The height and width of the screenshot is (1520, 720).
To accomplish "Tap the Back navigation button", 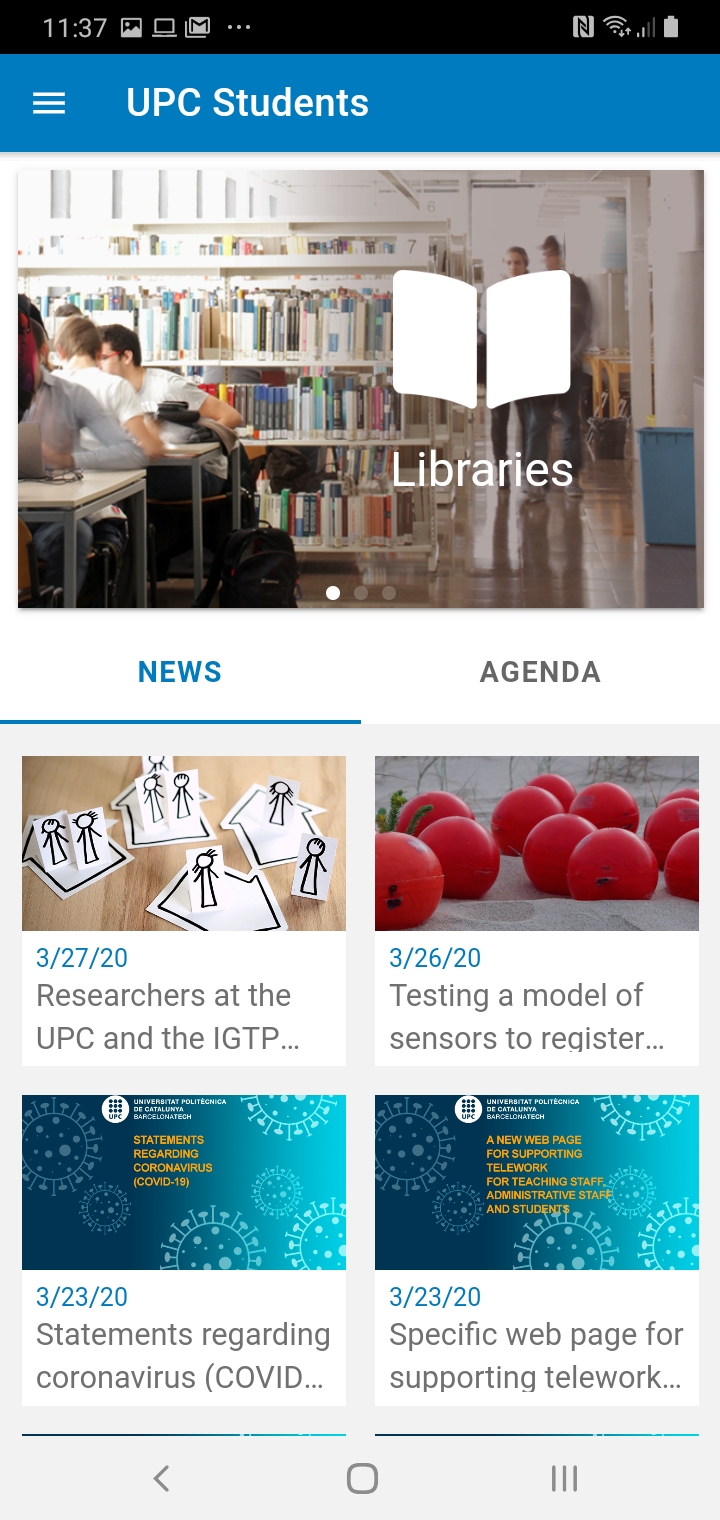I will [161, 1477].
